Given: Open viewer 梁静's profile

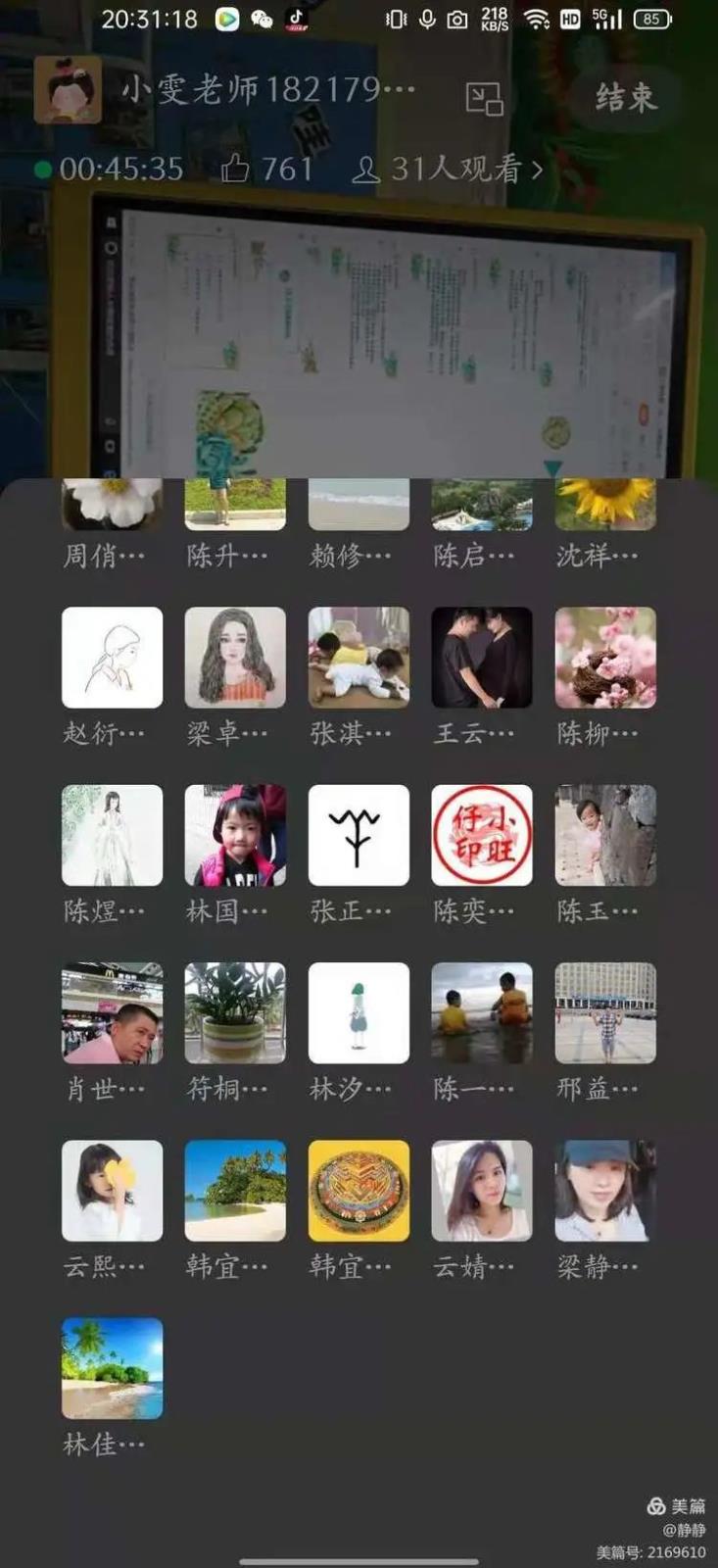Looking at the screenshot, I should [x=605, y=1191].
